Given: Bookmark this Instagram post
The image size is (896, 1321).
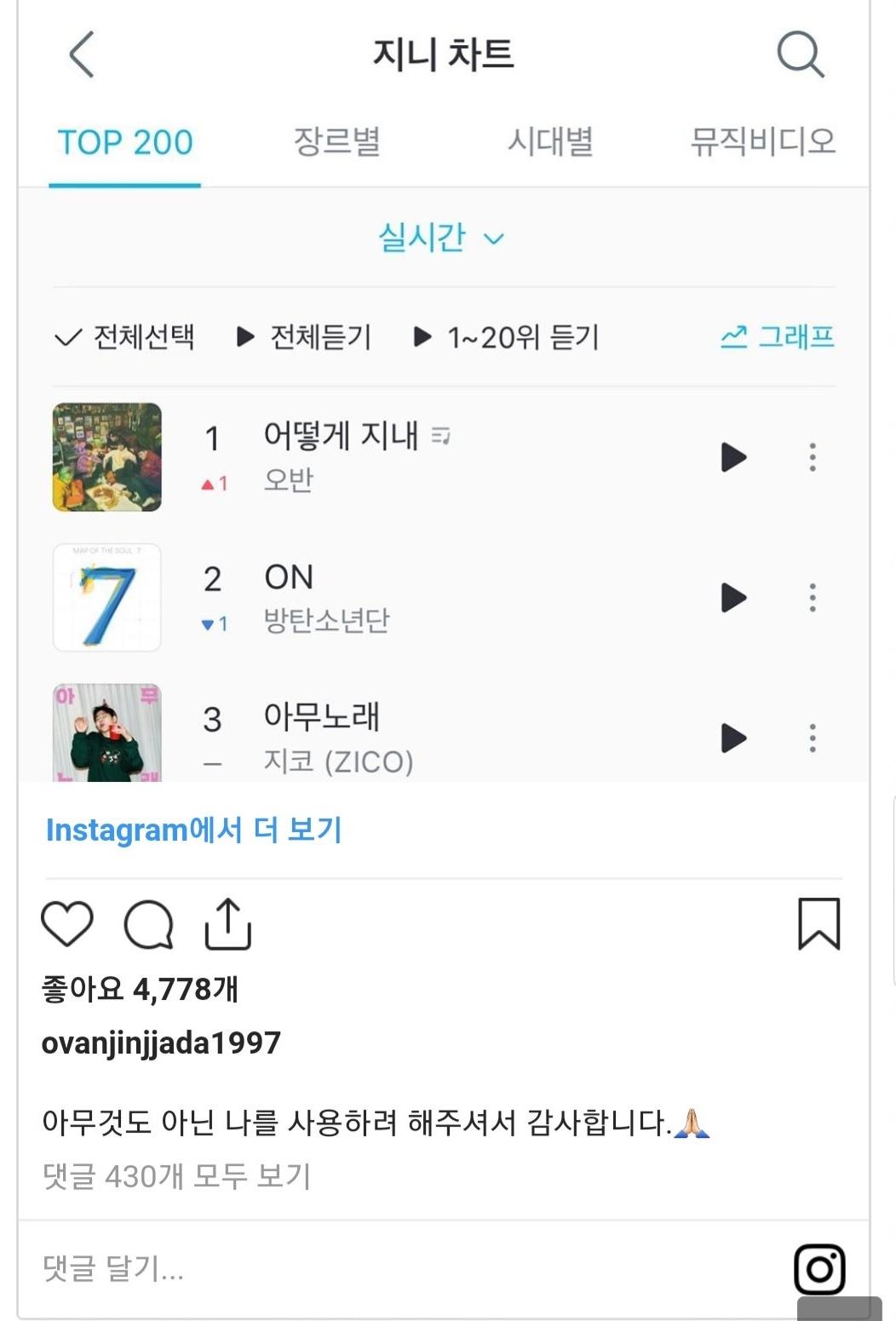Looking at the screenshot, I should pos(818,924).
